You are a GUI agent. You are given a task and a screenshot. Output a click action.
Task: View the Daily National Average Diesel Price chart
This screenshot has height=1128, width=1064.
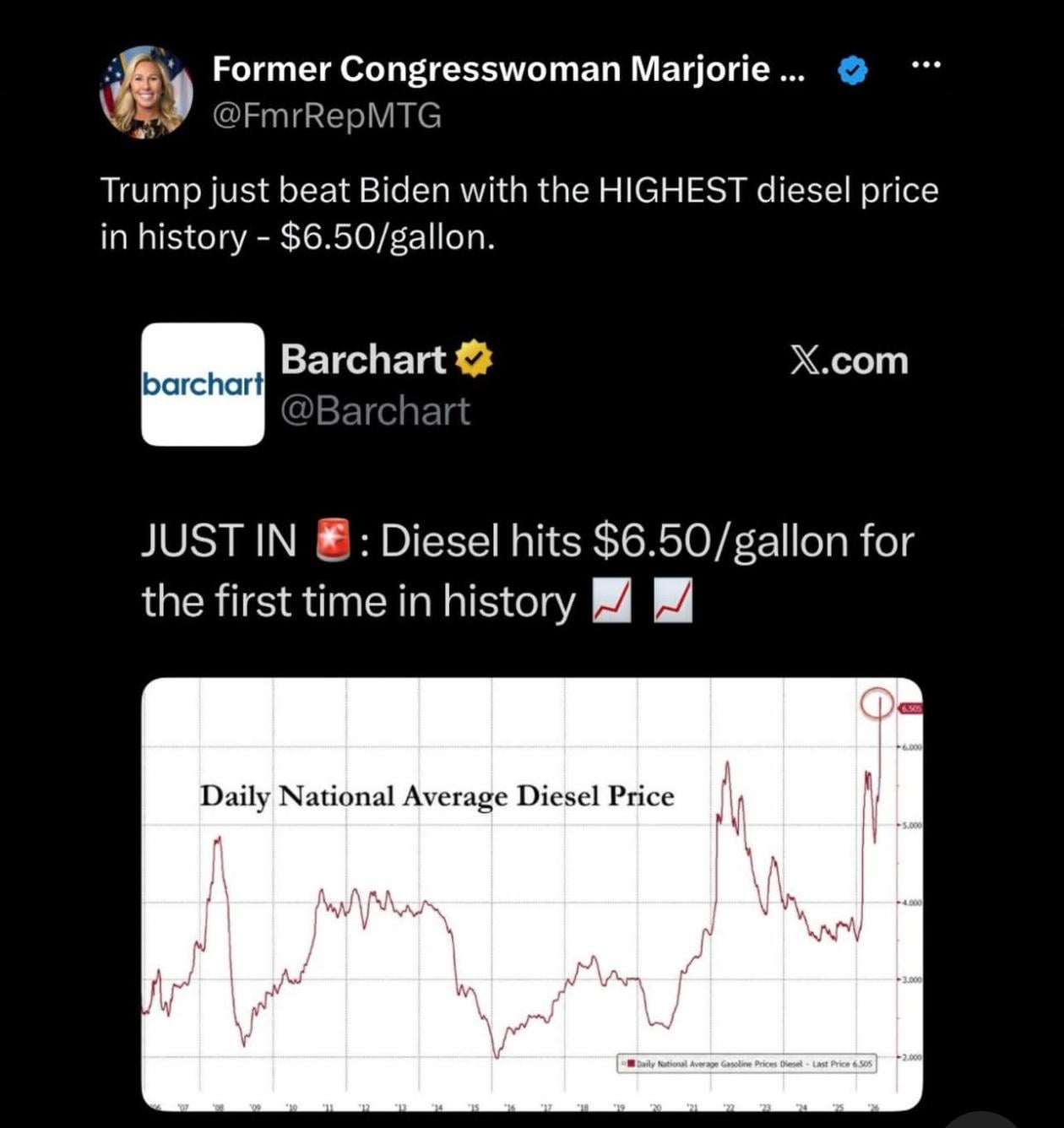tap(532, 894)
